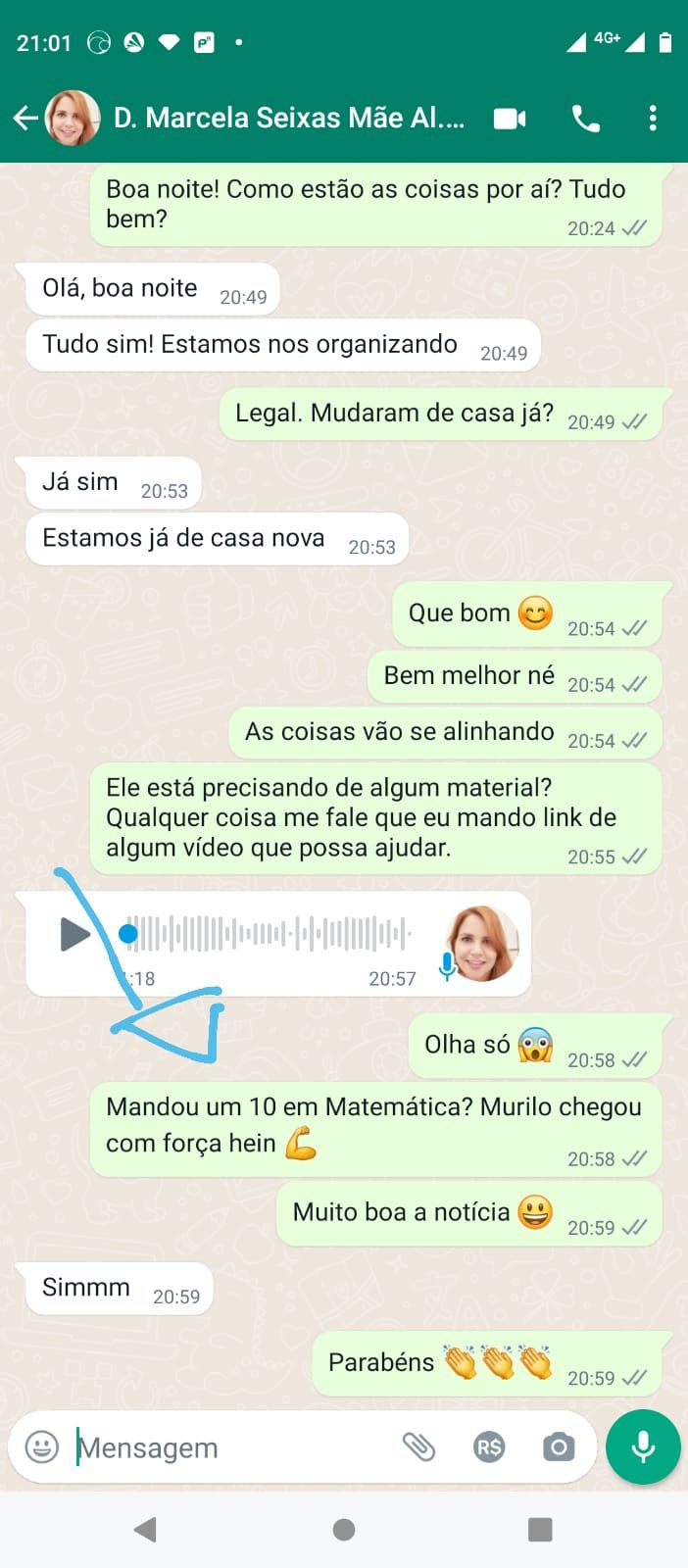Go to the home screen
Image resolution: width=688 pixels, height=1568 pixels.
(344, 1529)
